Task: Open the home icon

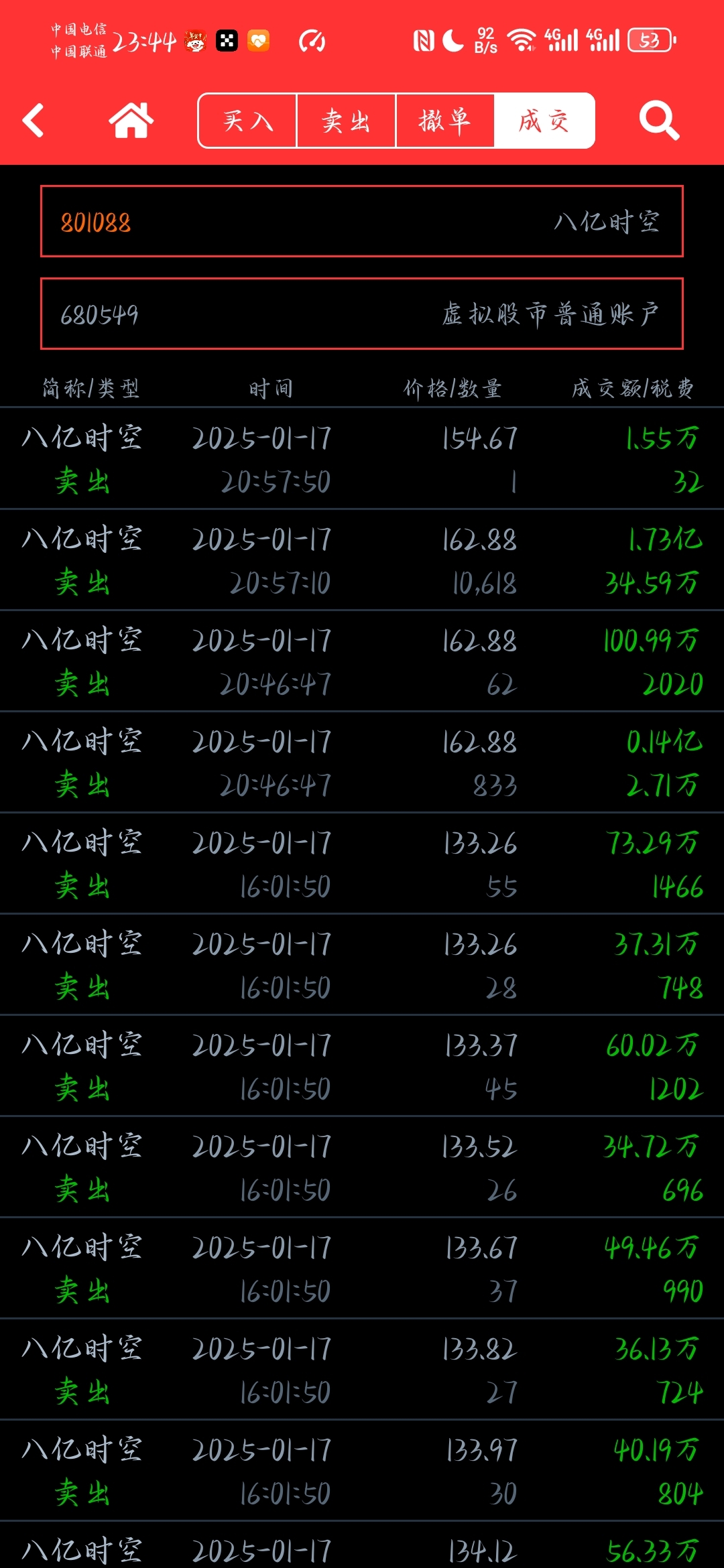Action: pos(131,121)
